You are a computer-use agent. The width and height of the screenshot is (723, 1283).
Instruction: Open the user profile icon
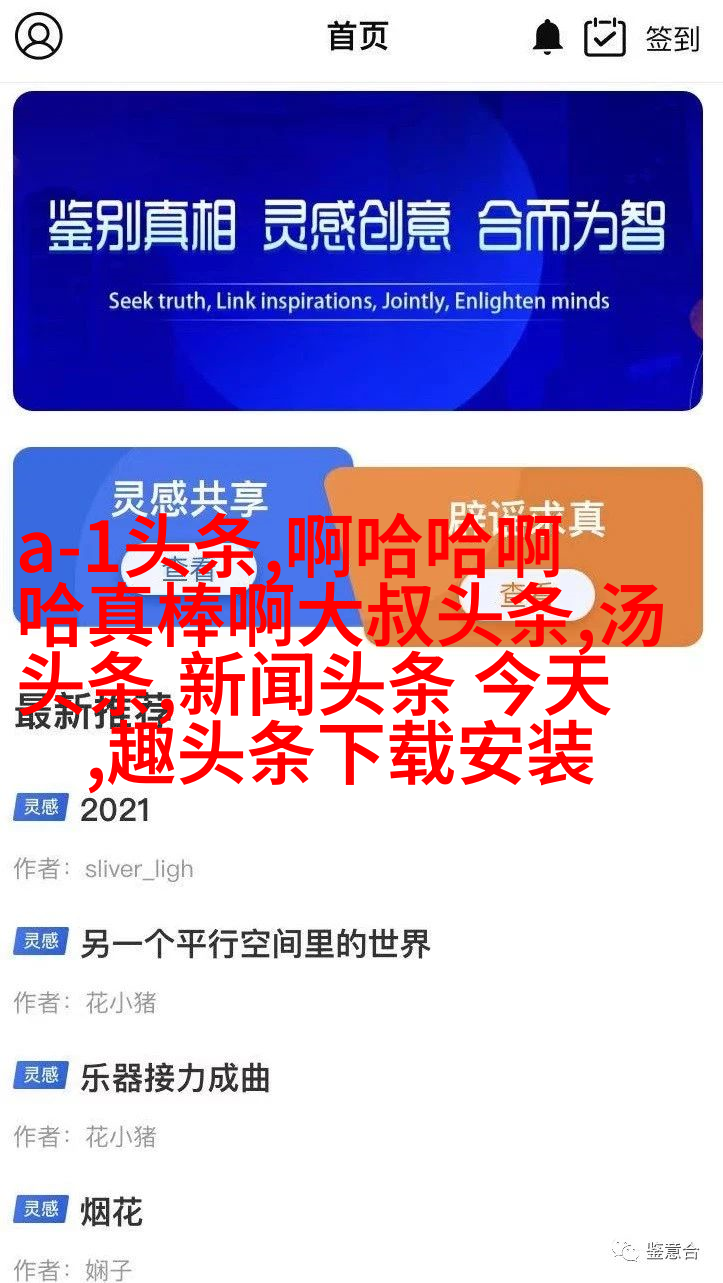39,37
